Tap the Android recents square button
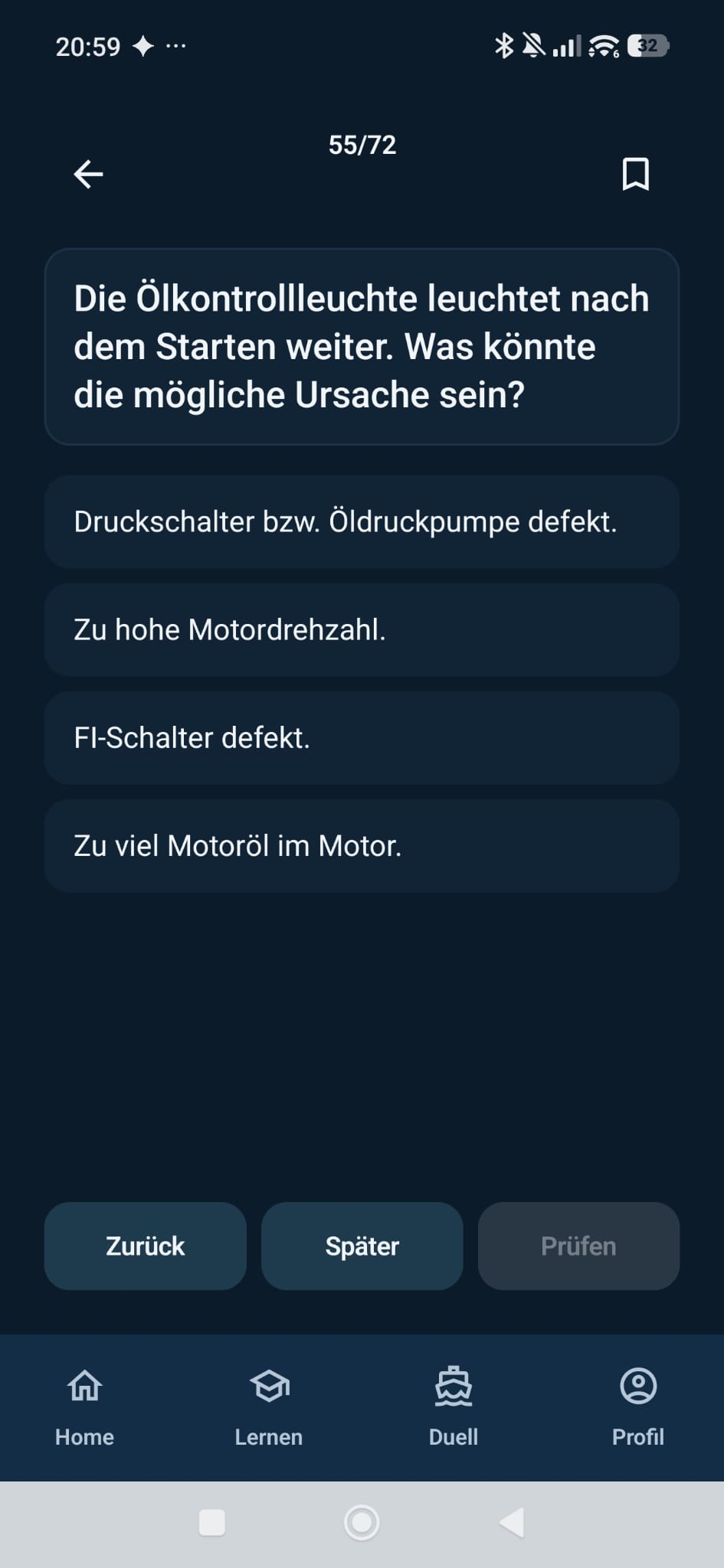Image resolution: width=724 pixels, height=1568 pixels. 211,1522
